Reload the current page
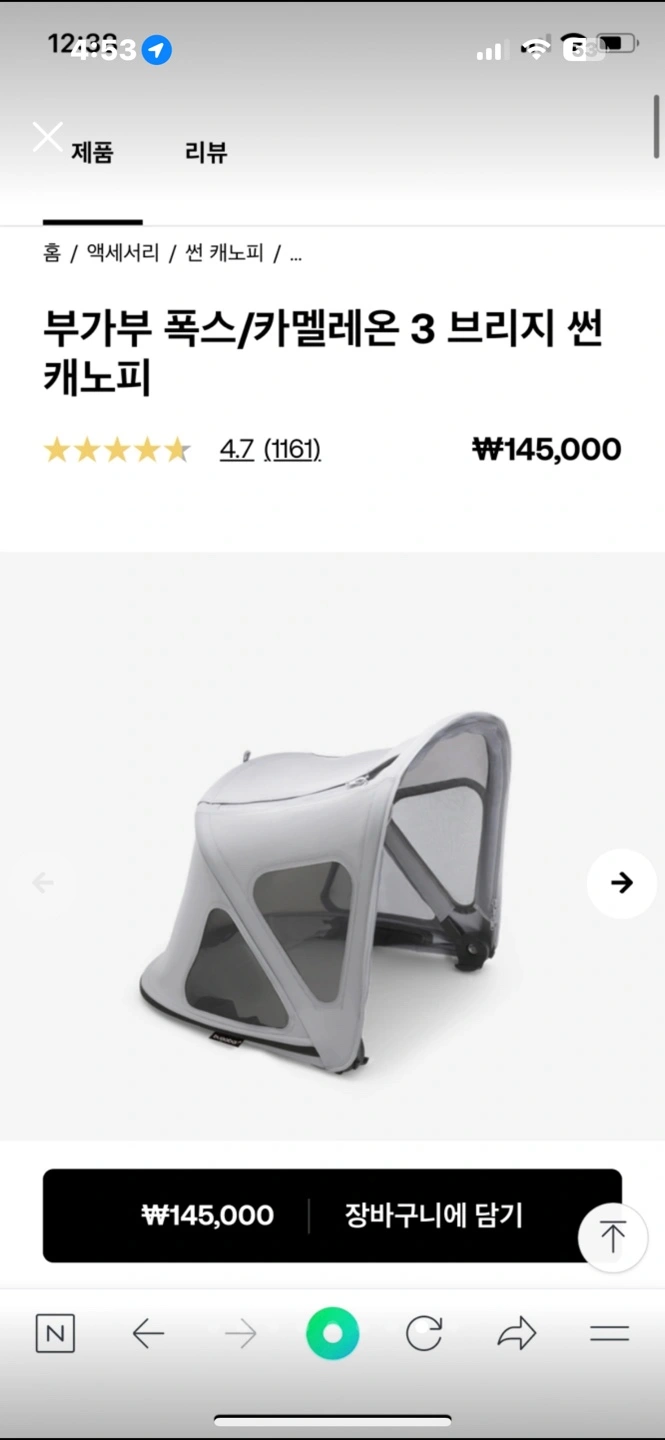The image size is (665, 1440). (x=424, y=1334)
